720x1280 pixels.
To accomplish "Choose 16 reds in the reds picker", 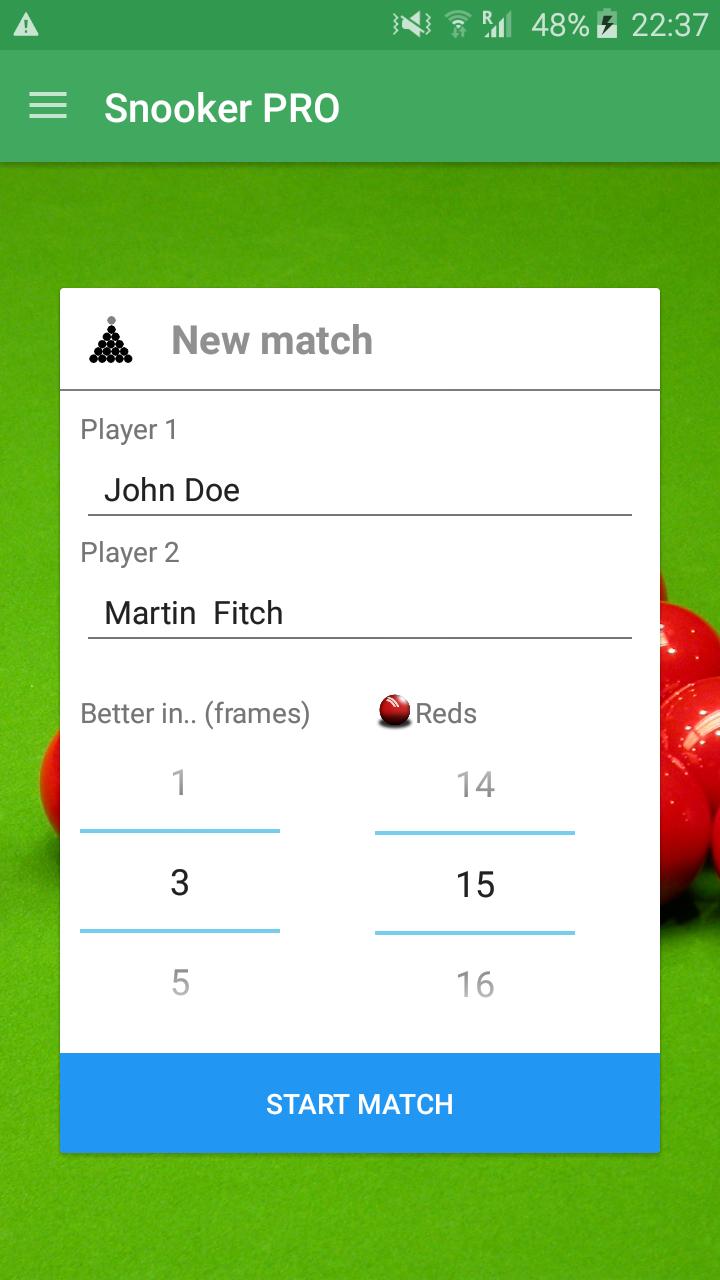I will pos(475,985).
